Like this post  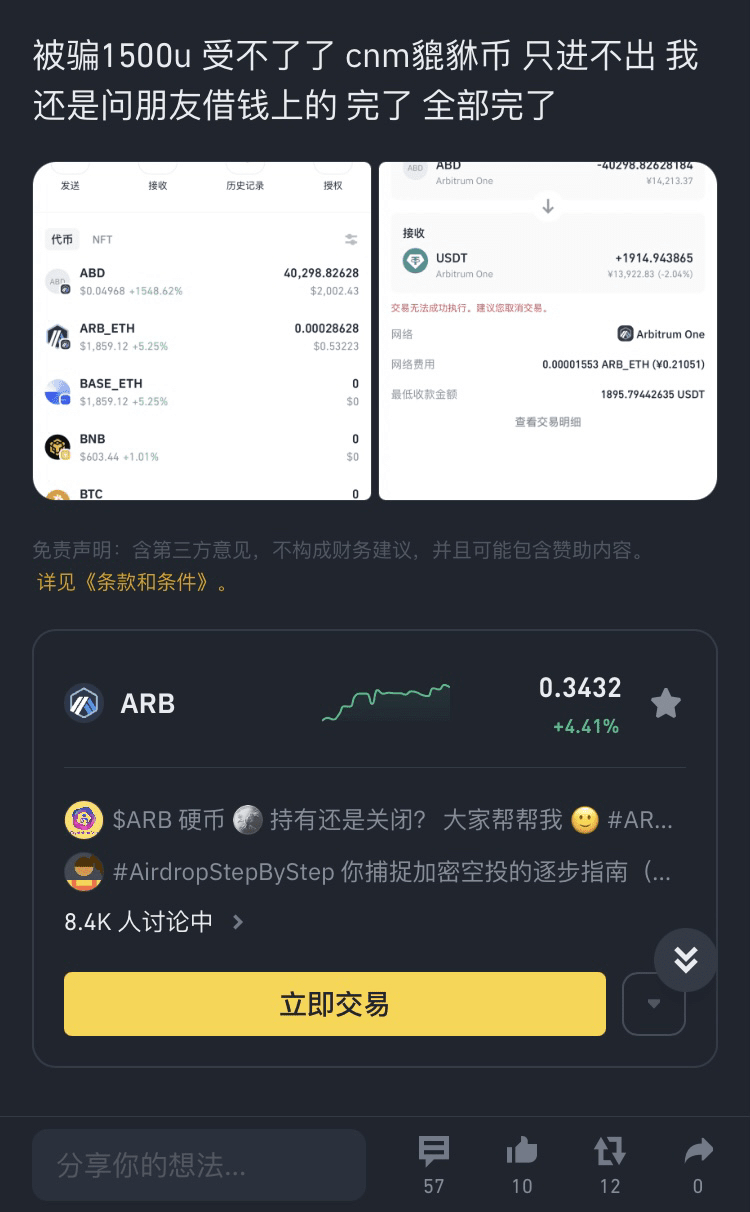521,1164
